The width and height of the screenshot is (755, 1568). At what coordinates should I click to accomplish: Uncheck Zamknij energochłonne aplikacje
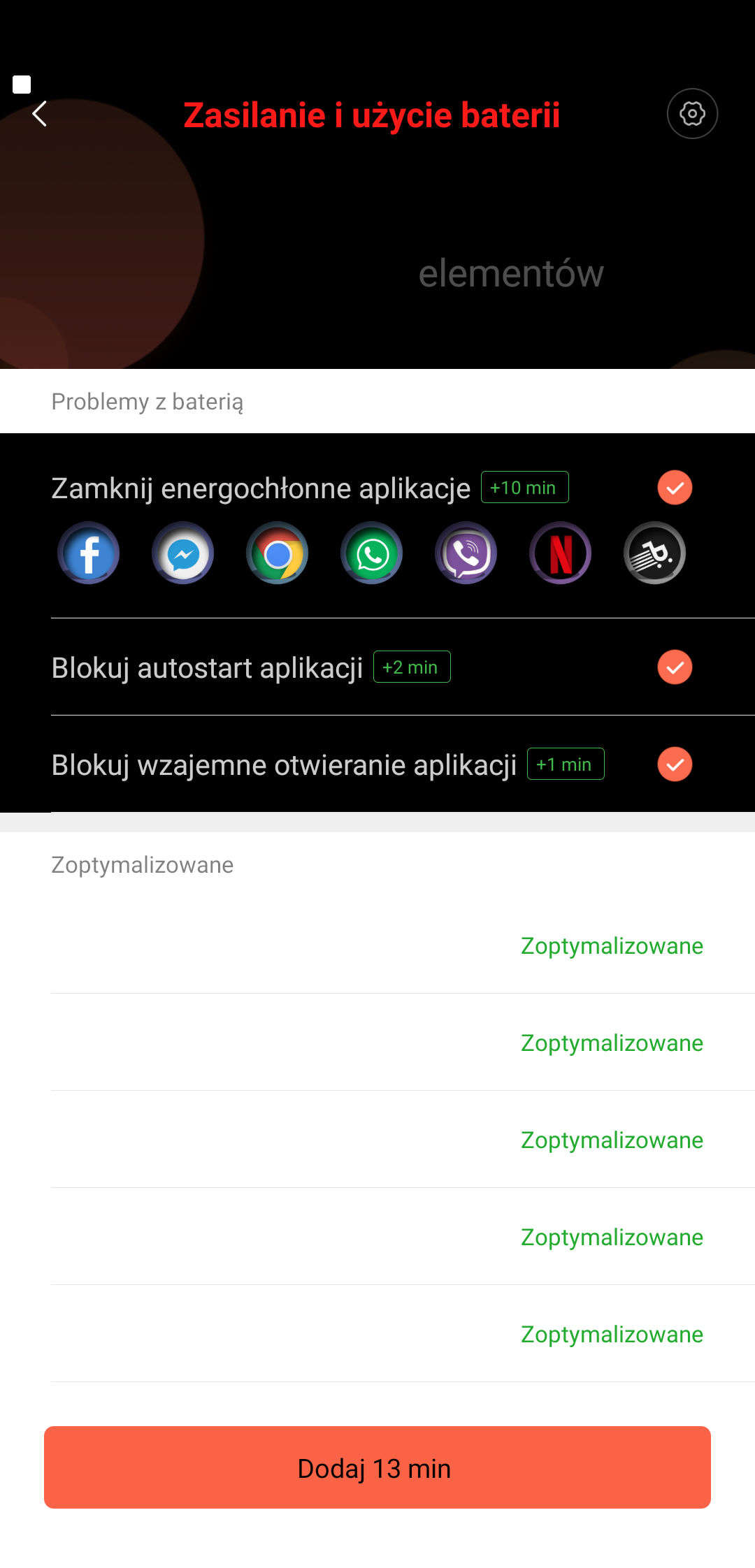pyautogui.click(x=675, y=488)
